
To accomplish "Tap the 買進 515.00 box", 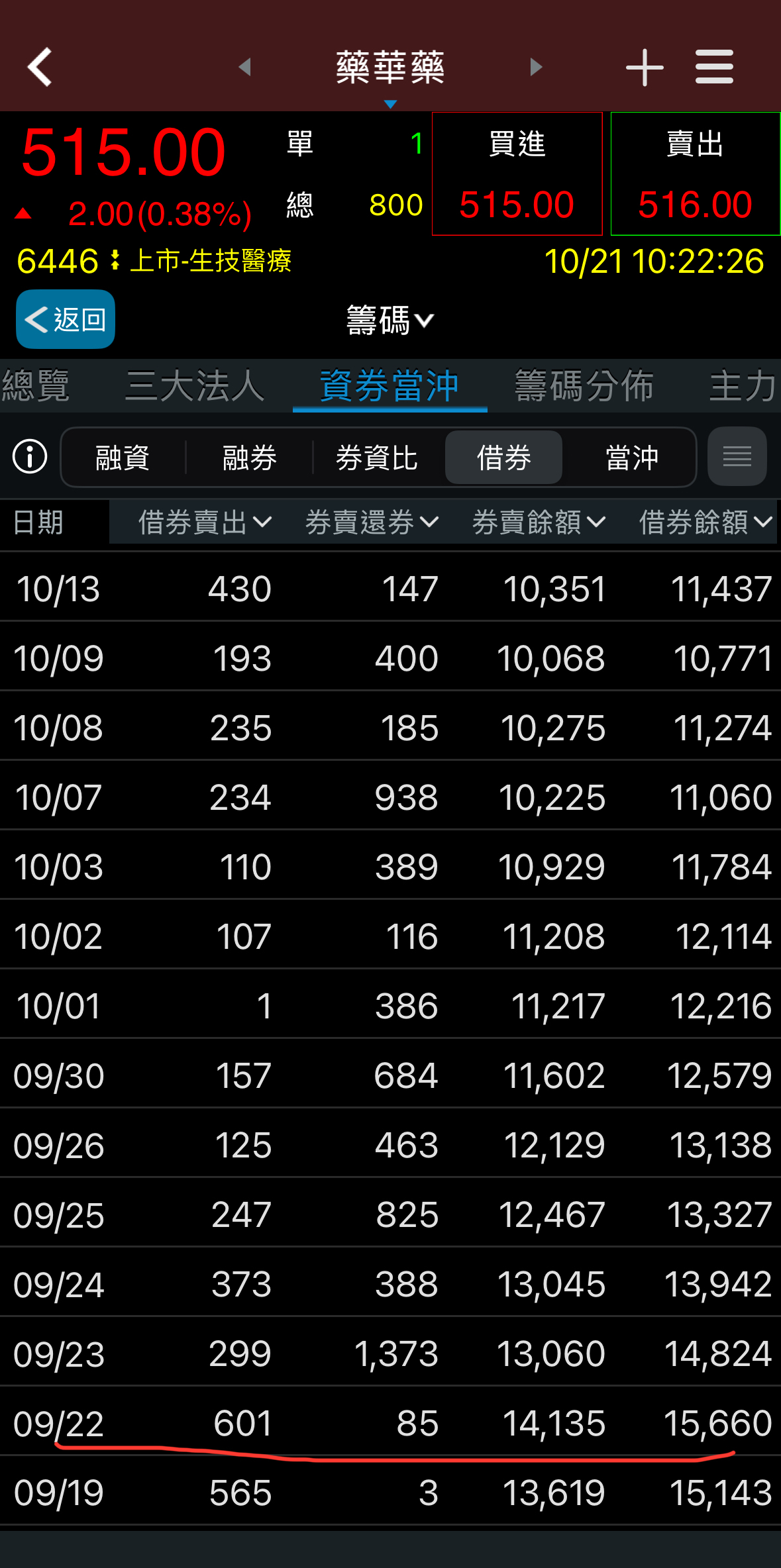I will [517, 174].
